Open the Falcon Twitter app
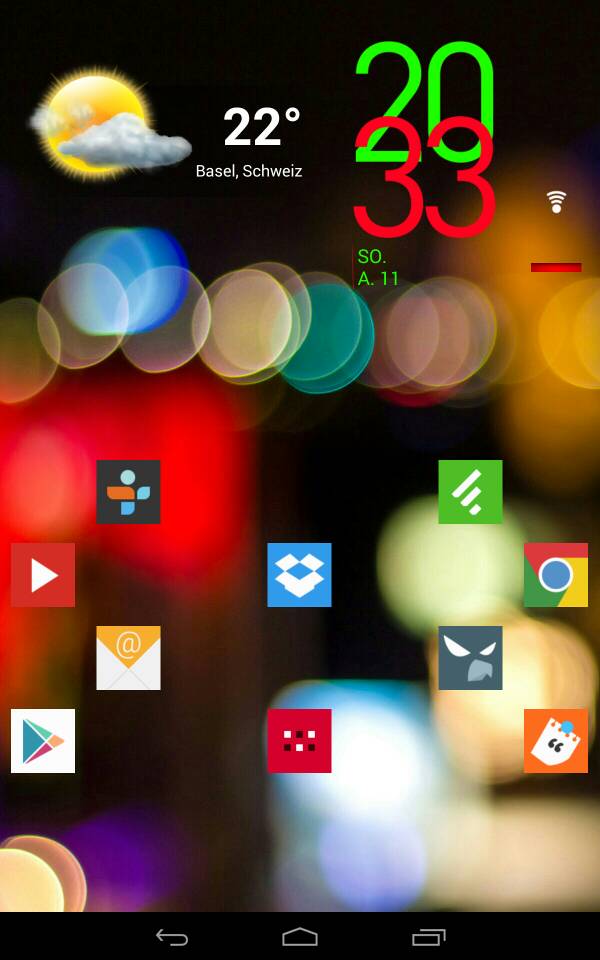 coord(470,658)
